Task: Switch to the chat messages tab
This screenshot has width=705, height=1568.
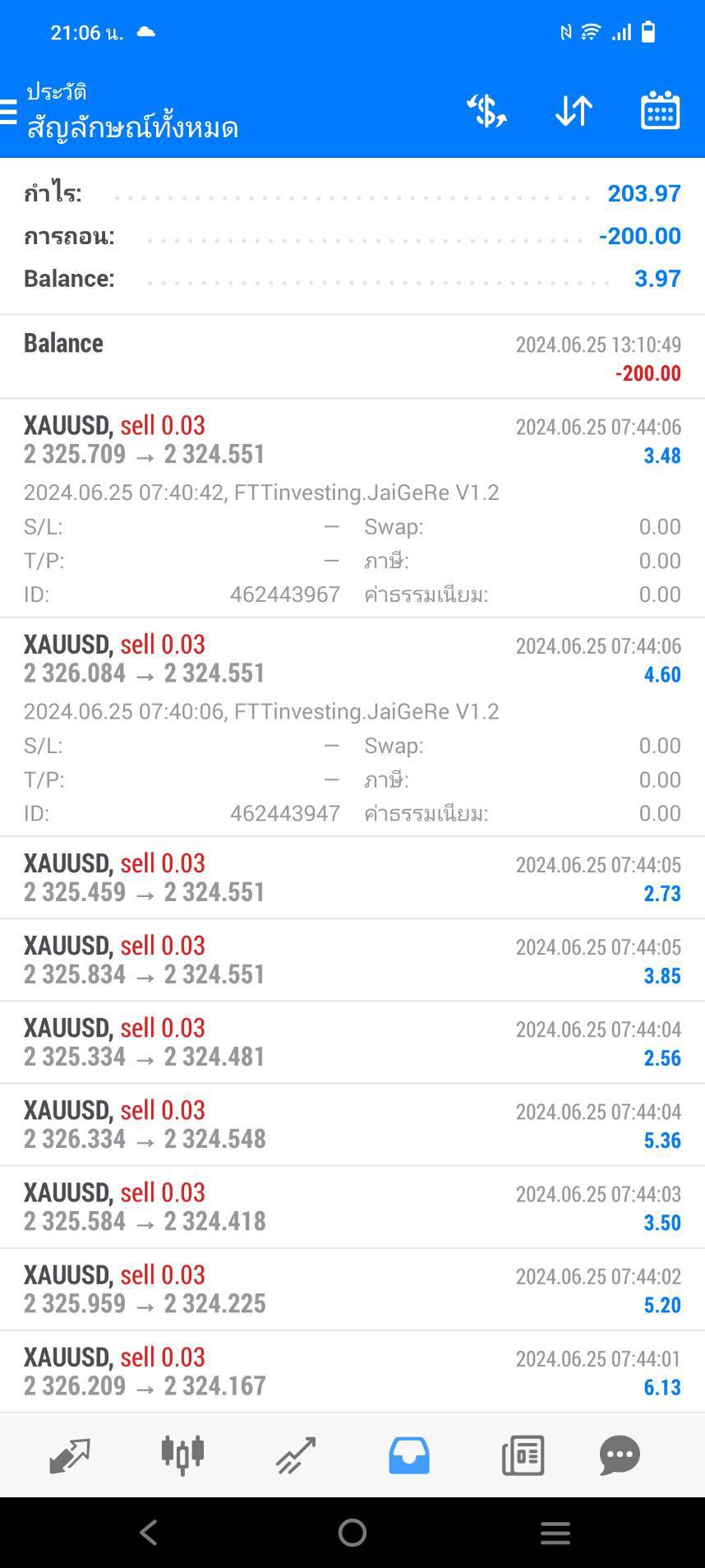Action: point(620,1455)
